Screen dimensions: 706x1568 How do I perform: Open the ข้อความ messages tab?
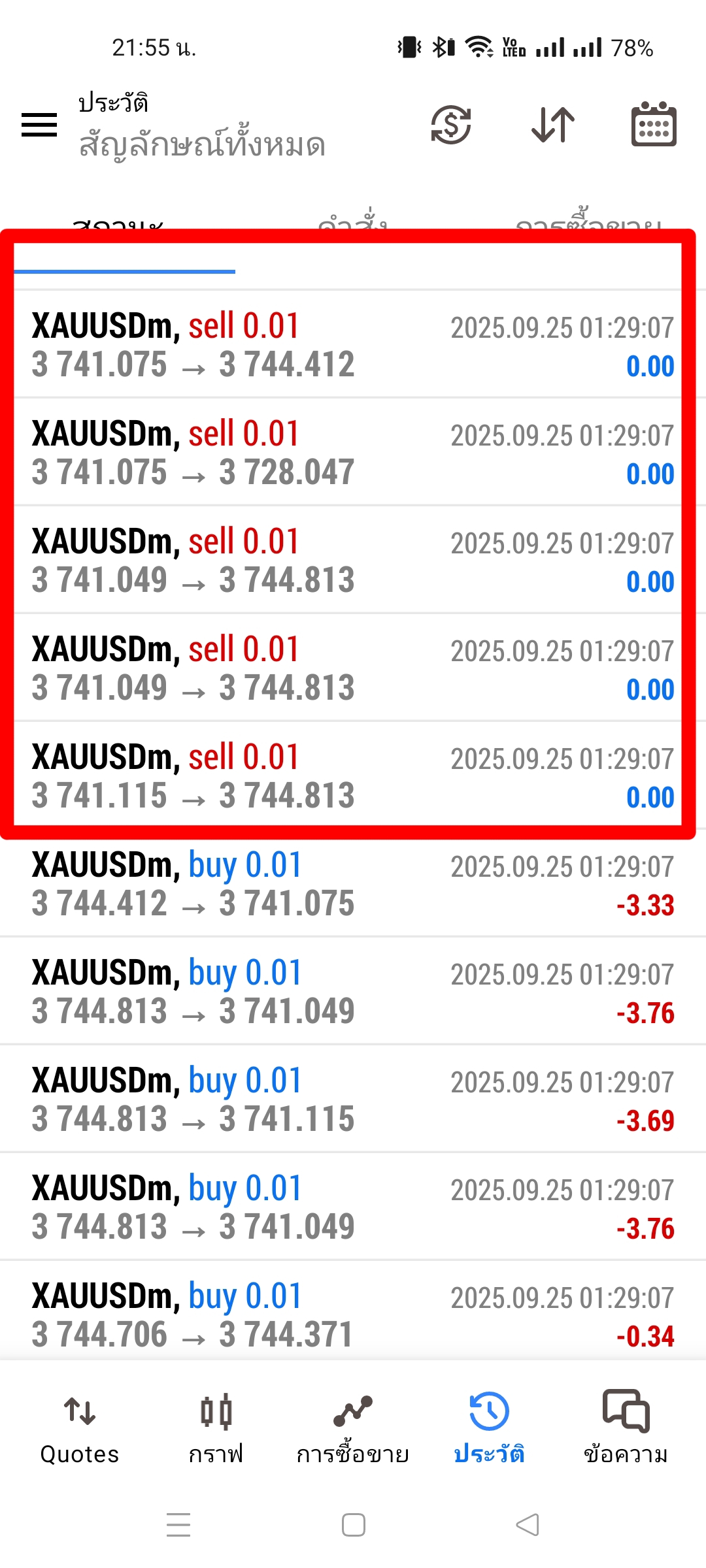pyautogui.click(x=626, y=1428)
